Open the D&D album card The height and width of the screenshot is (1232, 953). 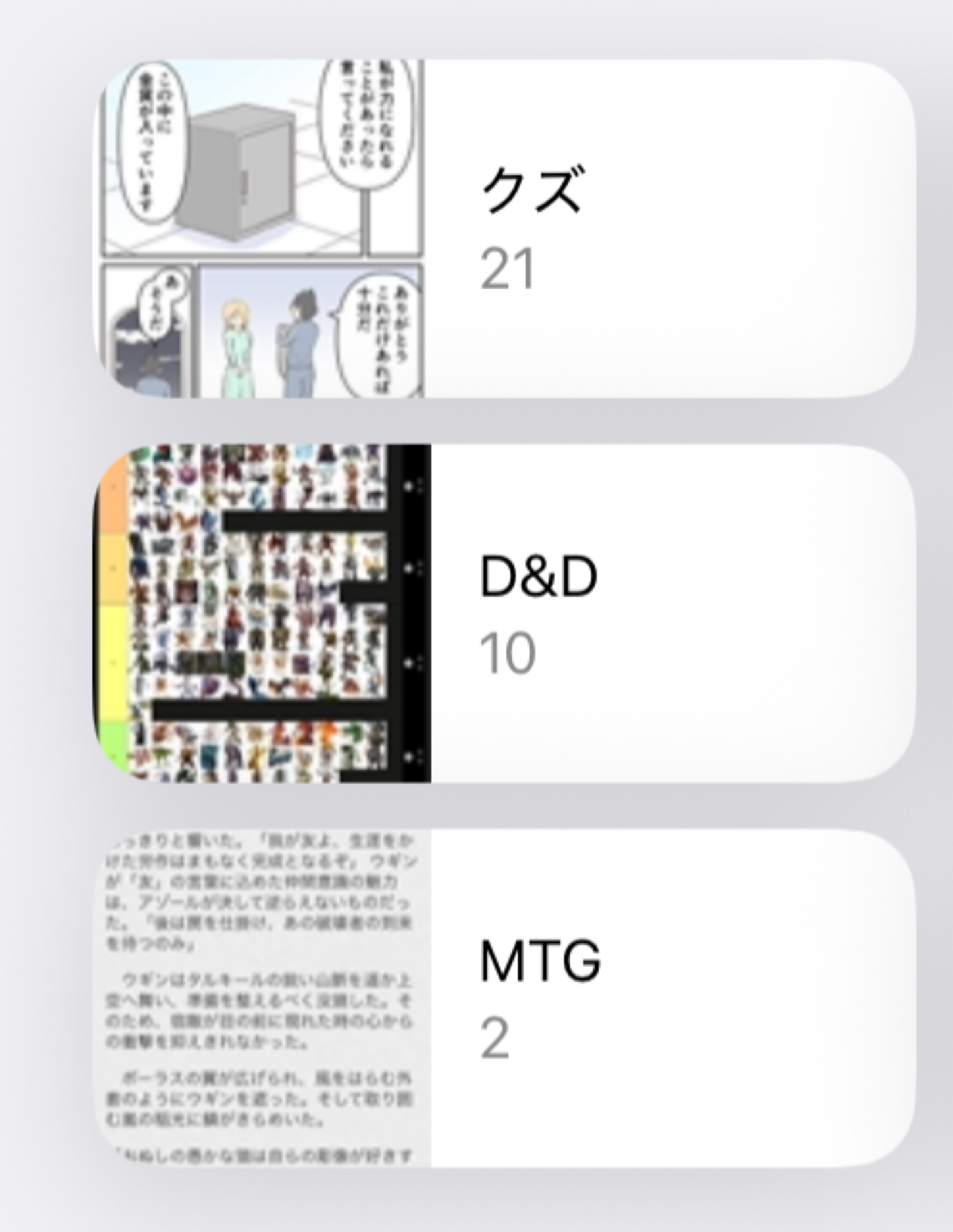[506, 613]
